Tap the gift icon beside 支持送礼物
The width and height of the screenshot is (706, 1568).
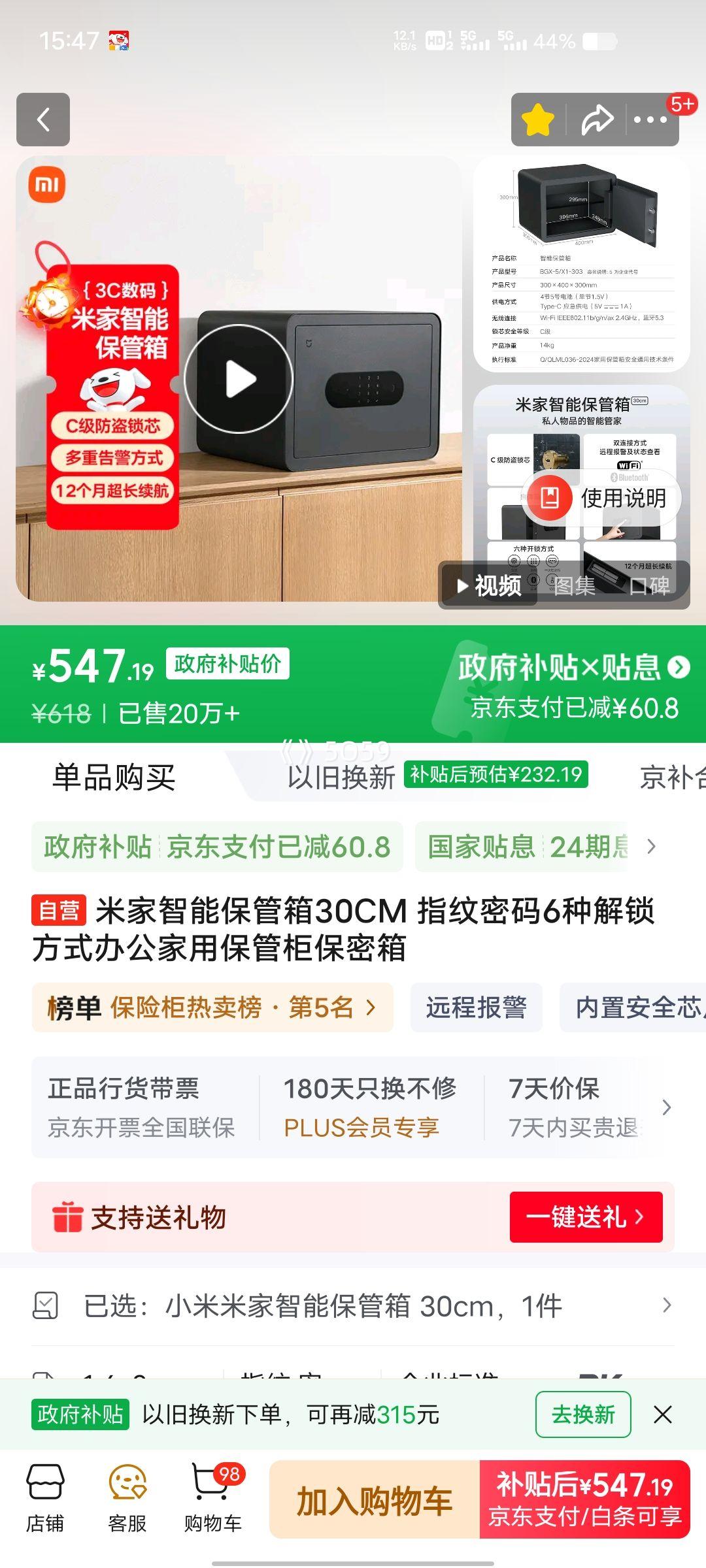click(68, 1217)
